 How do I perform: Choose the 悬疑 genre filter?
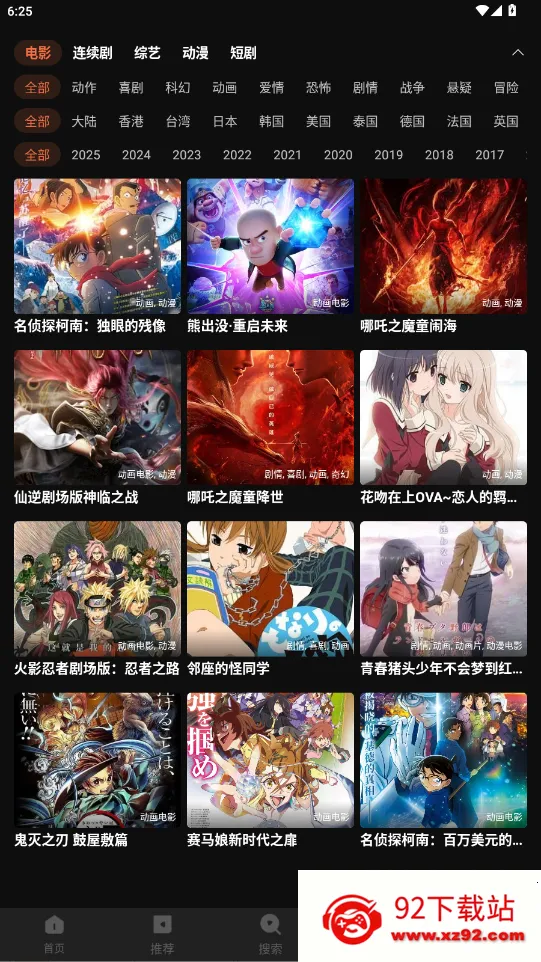coord(459,88)
